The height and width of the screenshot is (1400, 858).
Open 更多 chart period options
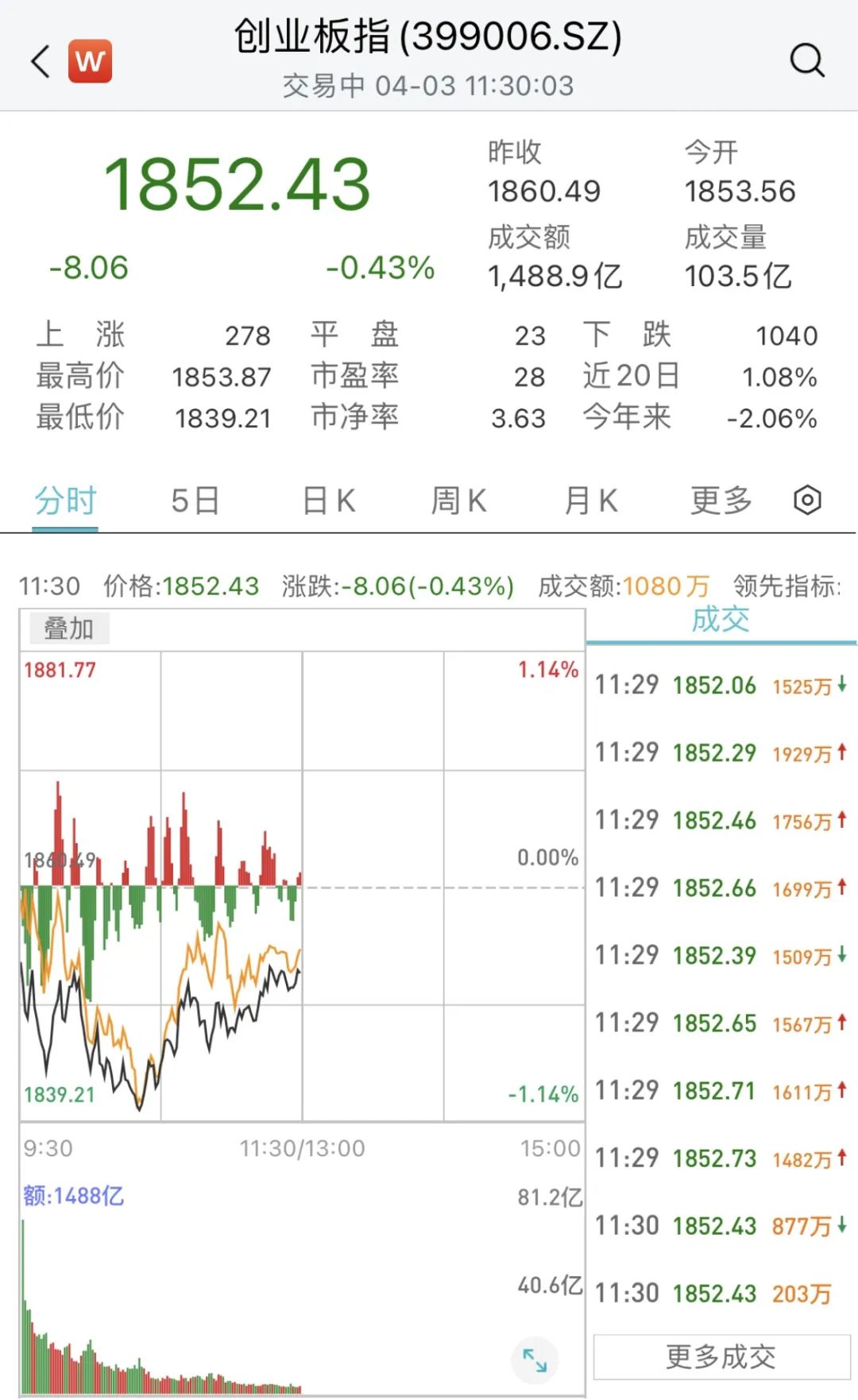721,501
